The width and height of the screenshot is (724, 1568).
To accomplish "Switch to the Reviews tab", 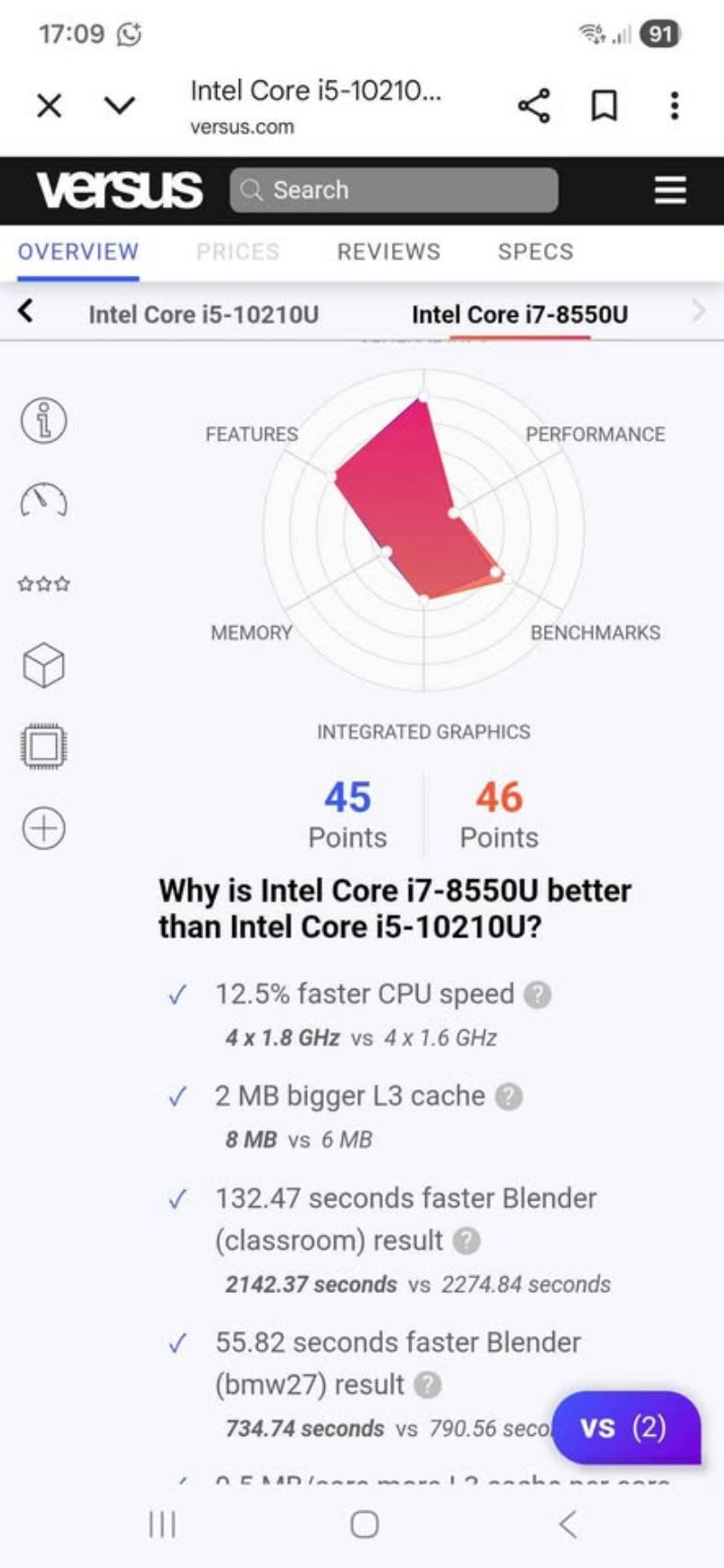I will click(388, 252).
